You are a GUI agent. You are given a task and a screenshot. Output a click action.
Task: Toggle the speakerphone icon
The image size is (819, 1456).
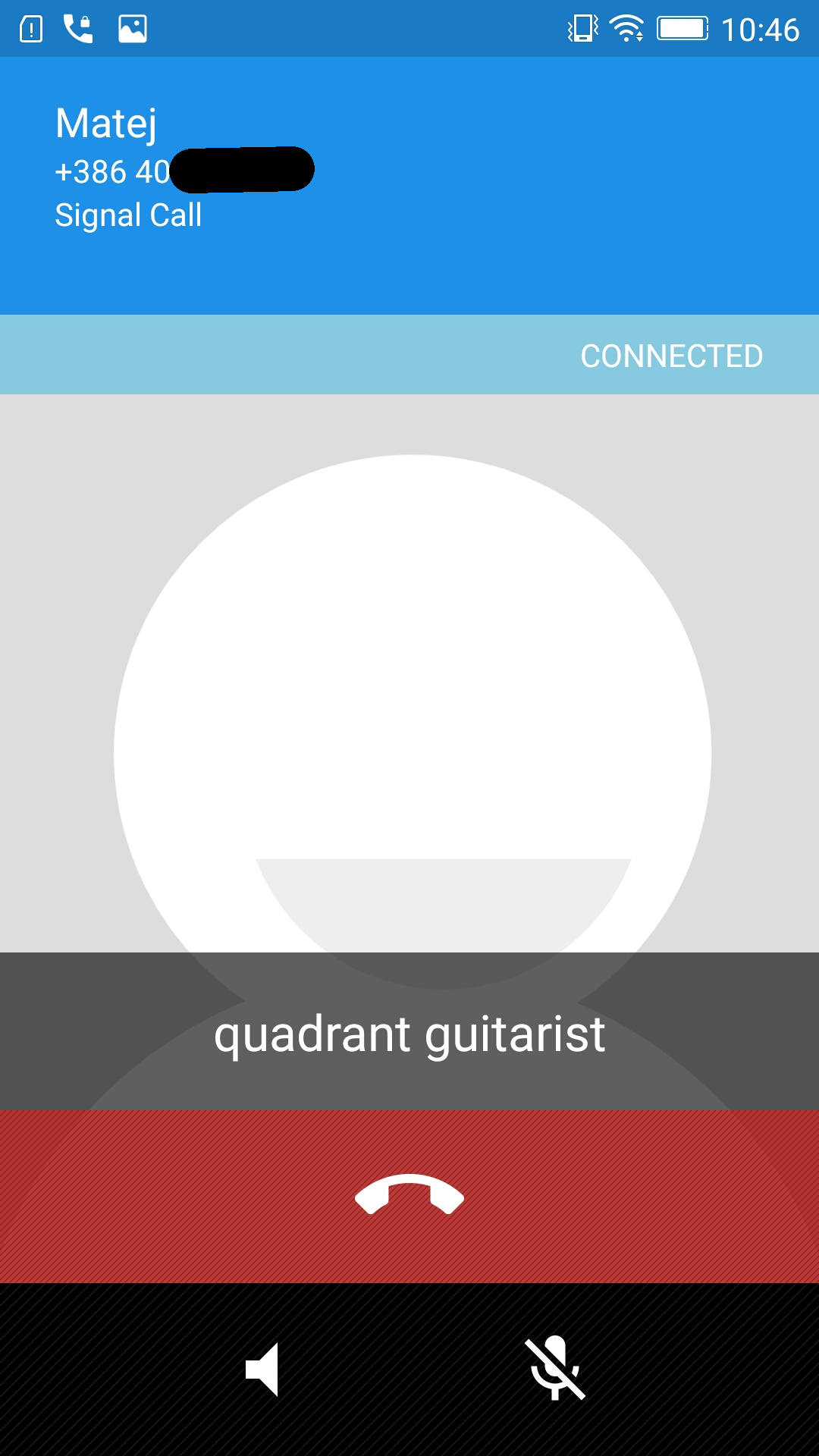[262, 1370]
